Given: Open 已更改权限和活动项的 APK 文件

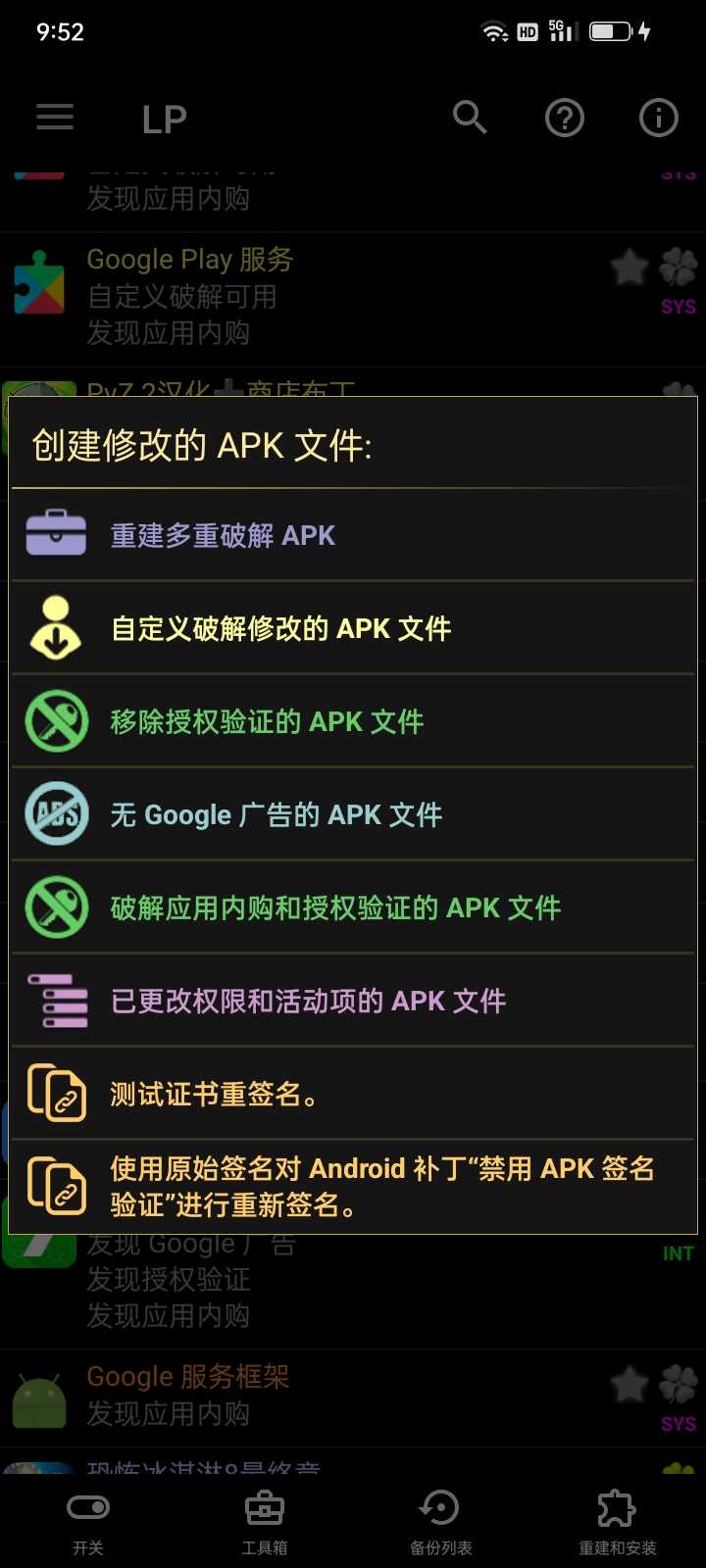Looking at the screenshot, I should click(x=353, y=1001).
